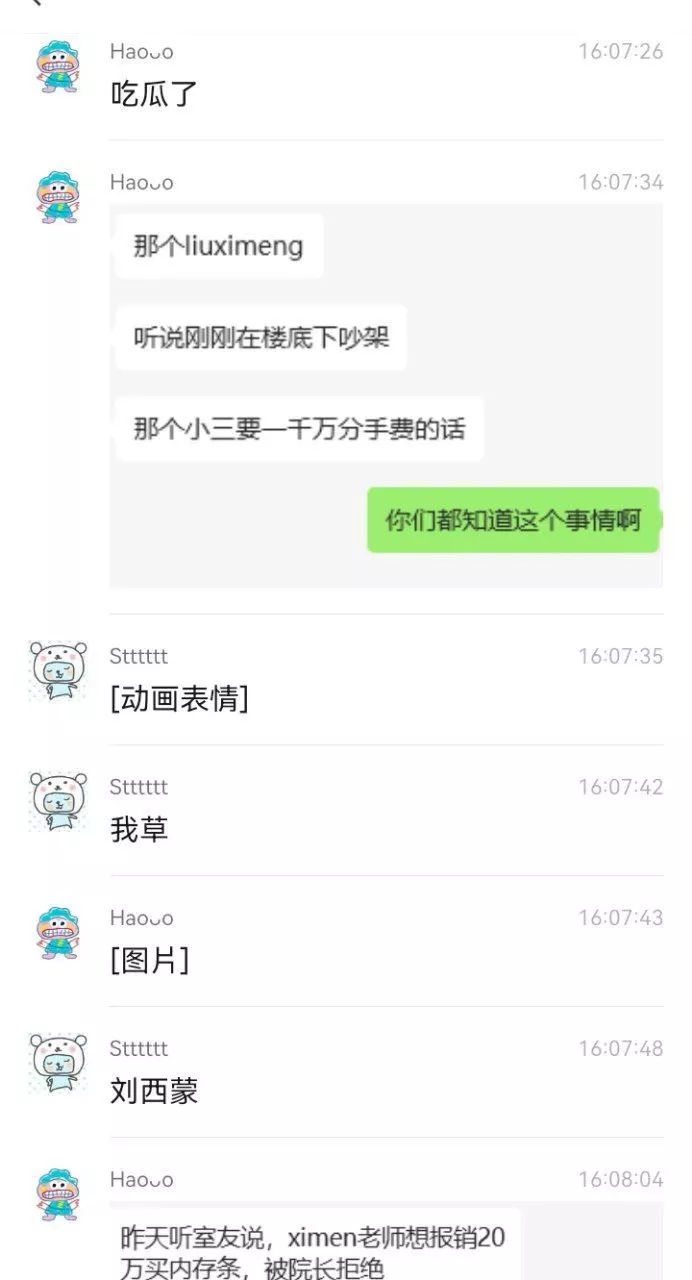Open the nested chat record starting with 那个liuximeng
692x1280 pixels.
click(x=385, y=395)
